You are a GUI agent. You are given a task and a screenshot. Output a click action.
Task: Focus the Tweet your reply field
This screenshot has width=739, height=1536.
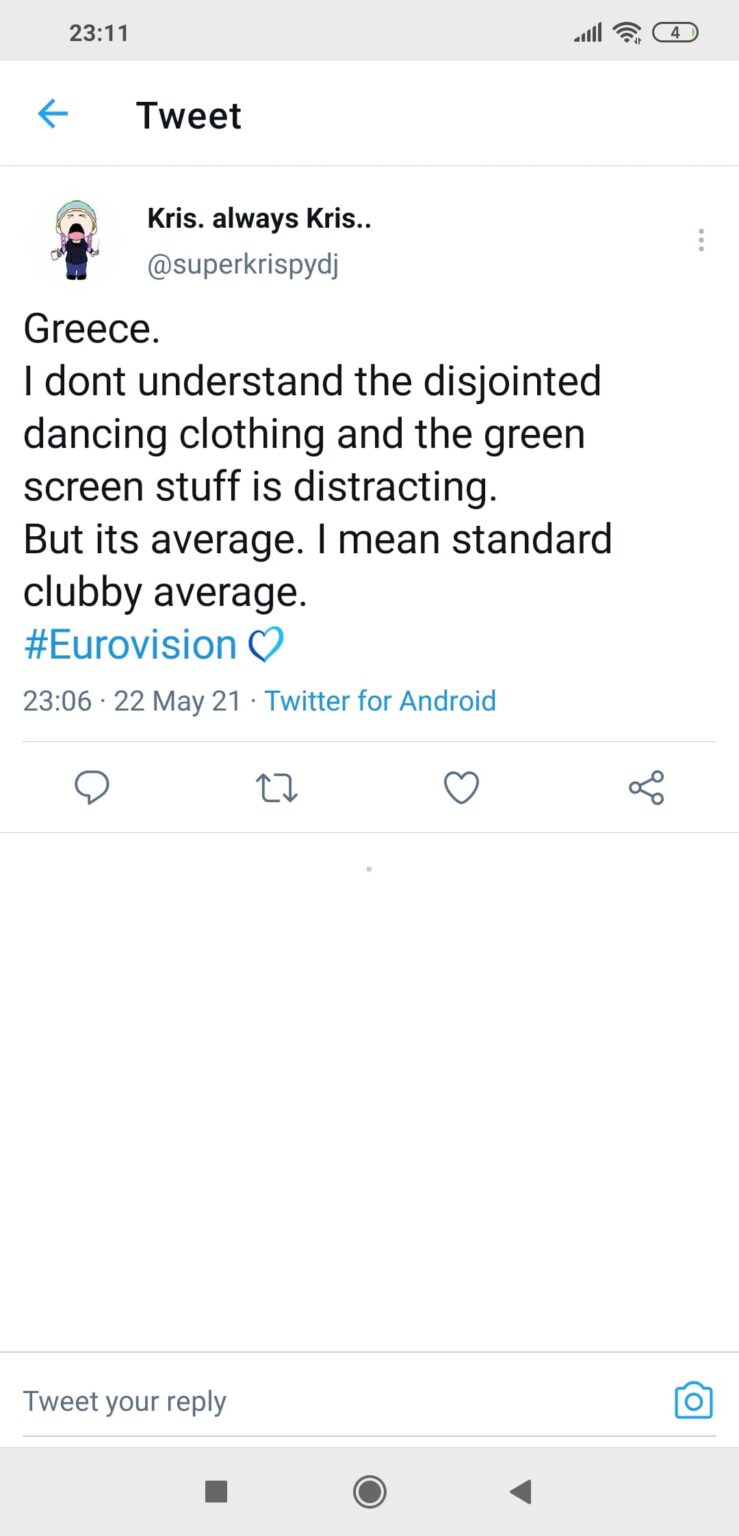[300, 1401]
